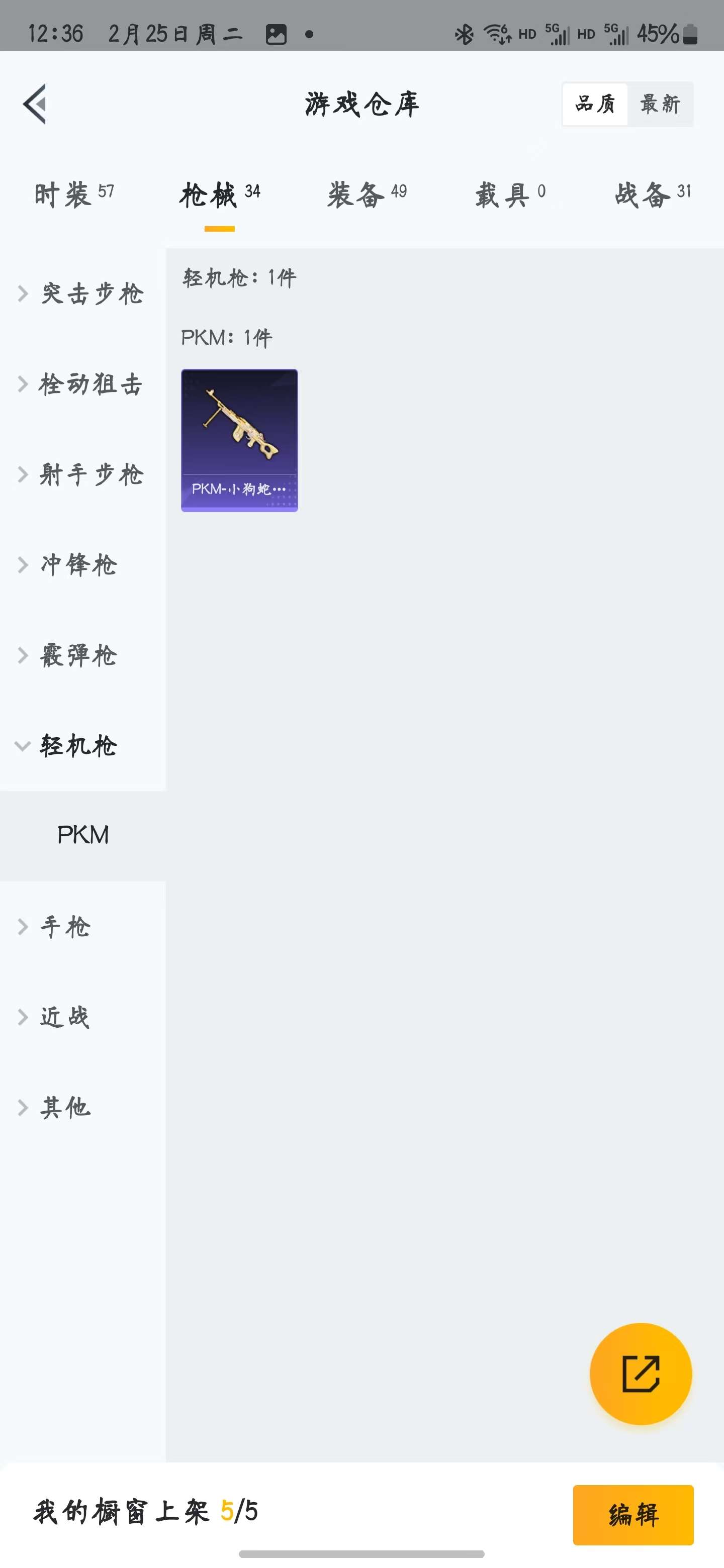The height and width of the screenshot is (1568, 724).
Task: Enable 品质 sorting mode
Action: pos(595,104)
